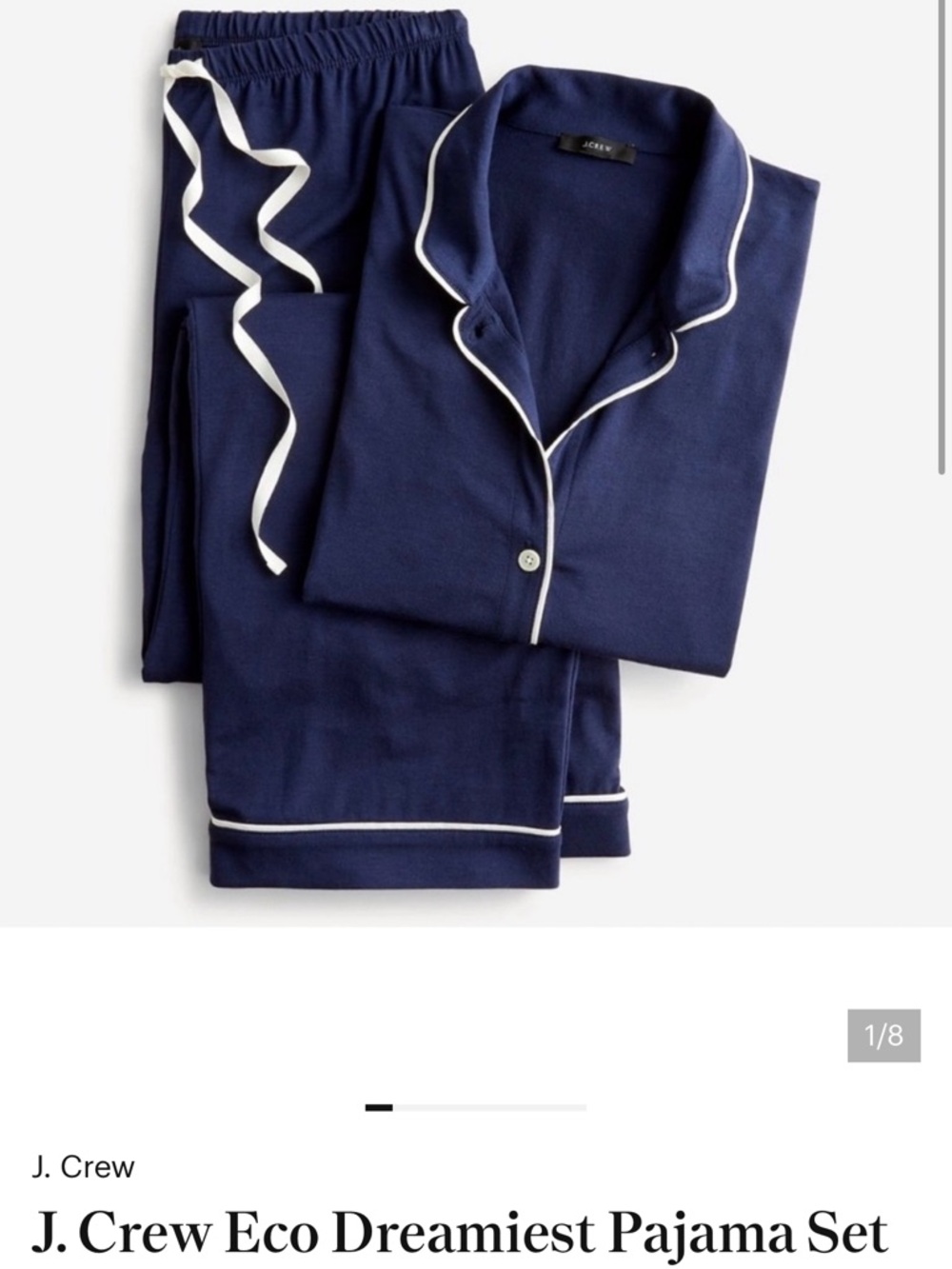This screenshot has height=1269, width=952.
Task: Select the carousel progress bar
Action: pyautogui.click(x=476, y=1108)
